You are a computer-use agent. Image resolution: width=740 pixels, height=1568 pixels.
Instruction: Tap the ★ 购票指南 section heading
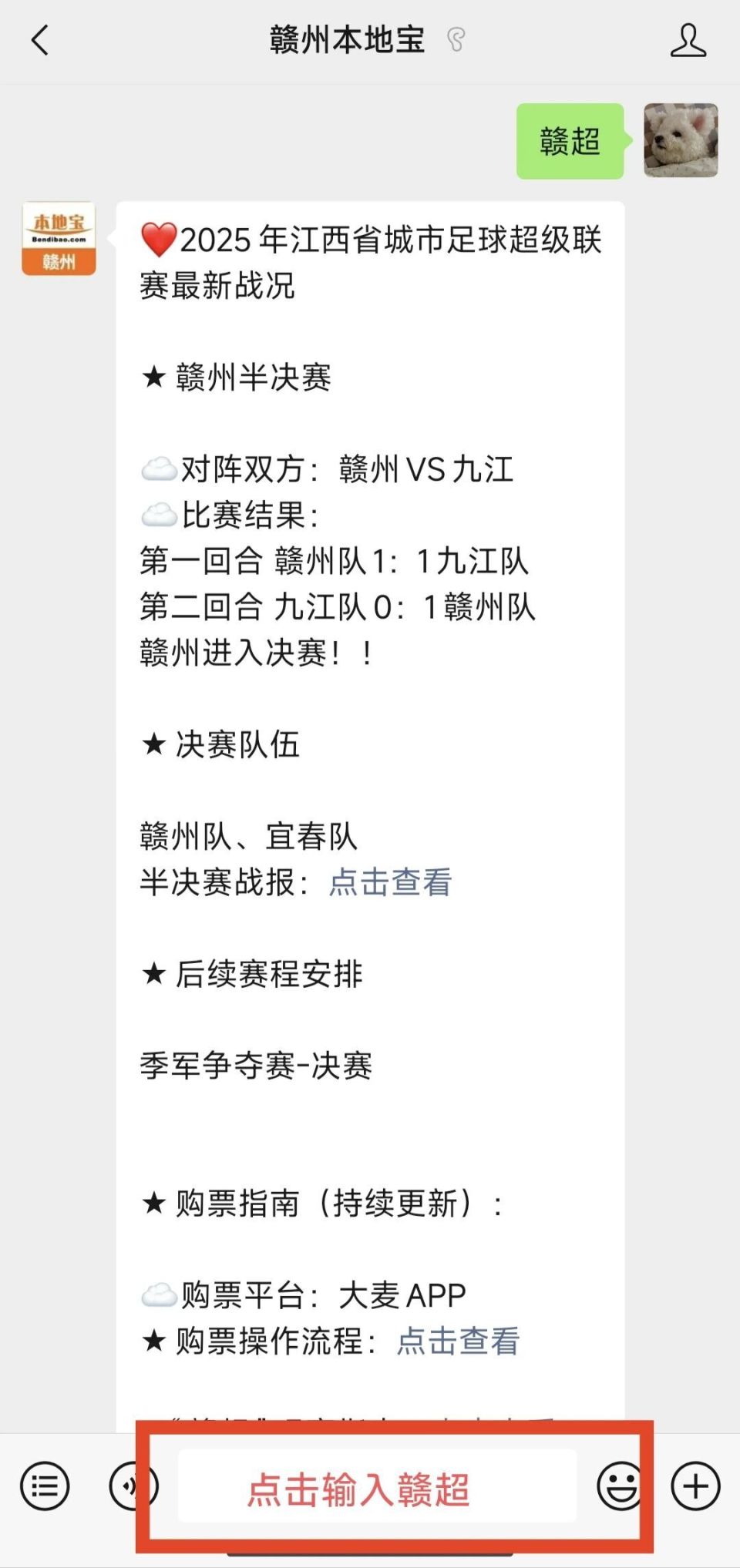pyautogui.click(x=321, y=1204)
